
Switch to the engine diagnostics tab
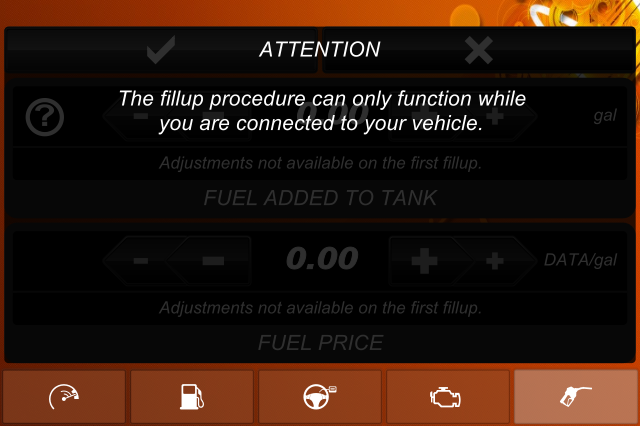click(x=448, y=397)
